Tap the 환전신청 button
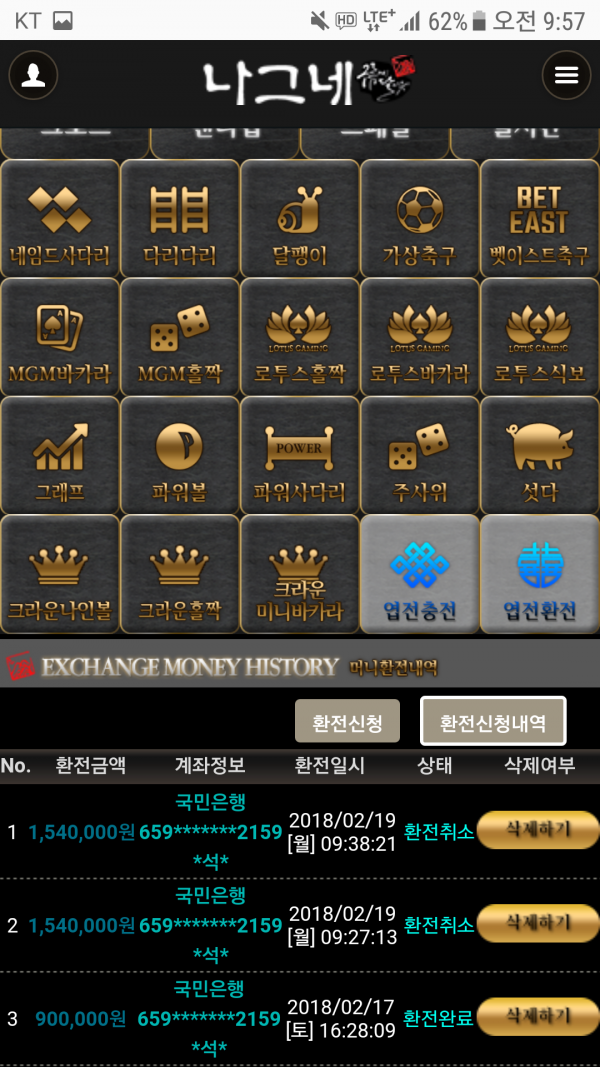 click(347, 721)
